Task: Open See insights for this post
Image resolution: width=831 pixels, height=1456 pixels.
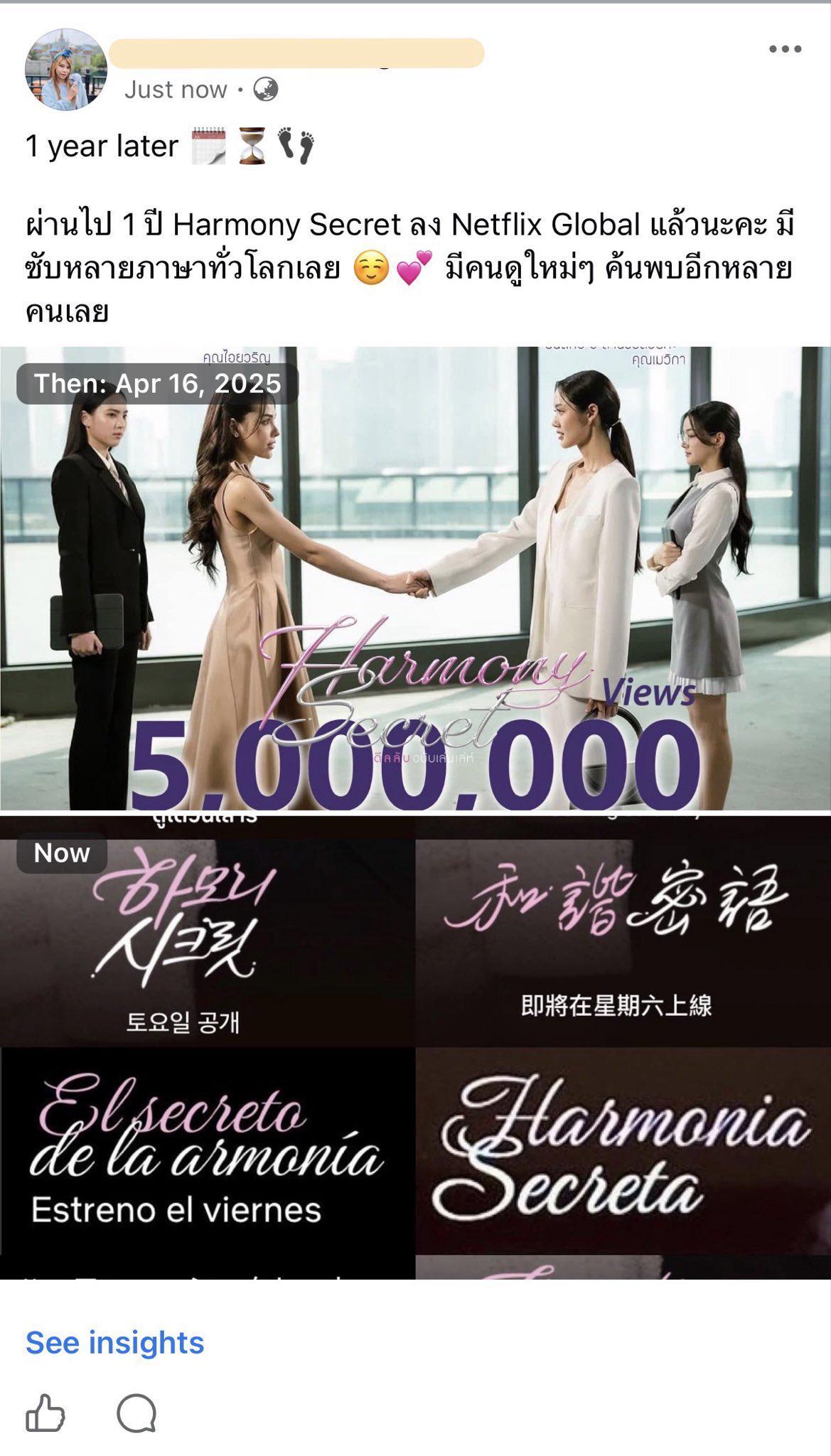Action: (x=114, y=1343)
